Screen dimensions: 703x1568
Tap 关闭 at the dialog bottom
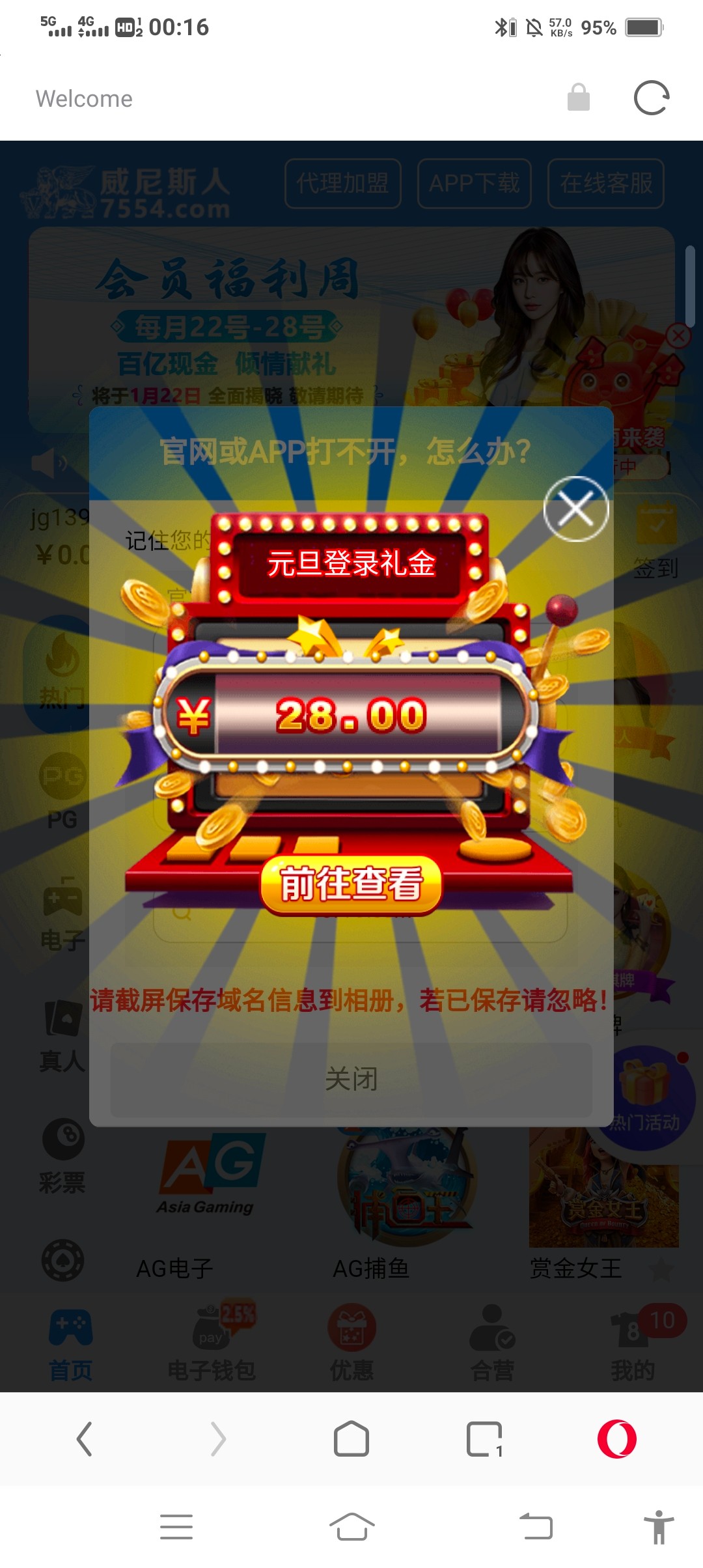[x=351, y=1079]
